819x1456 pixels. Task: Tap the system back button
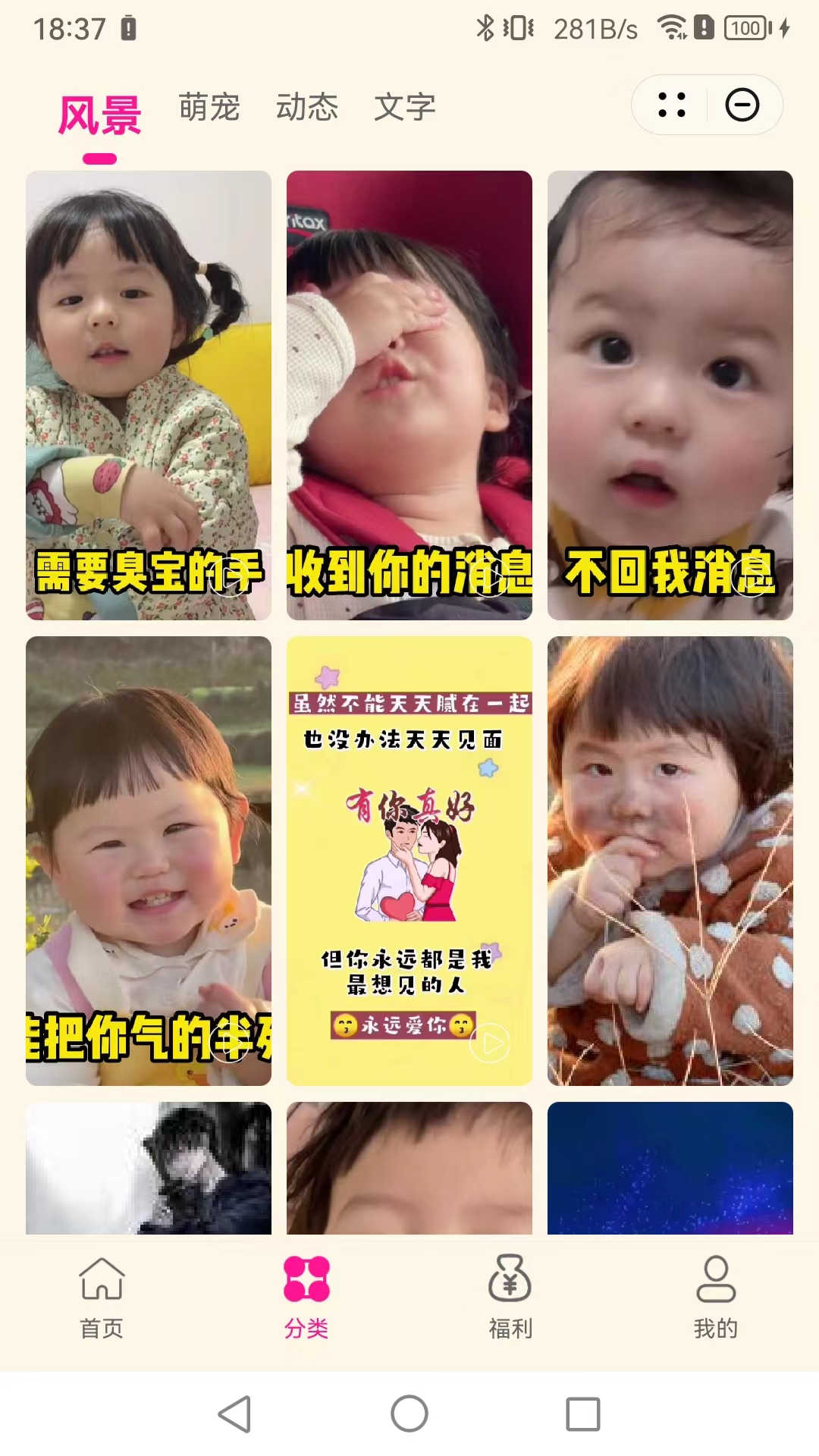[x=235, y=1414]
